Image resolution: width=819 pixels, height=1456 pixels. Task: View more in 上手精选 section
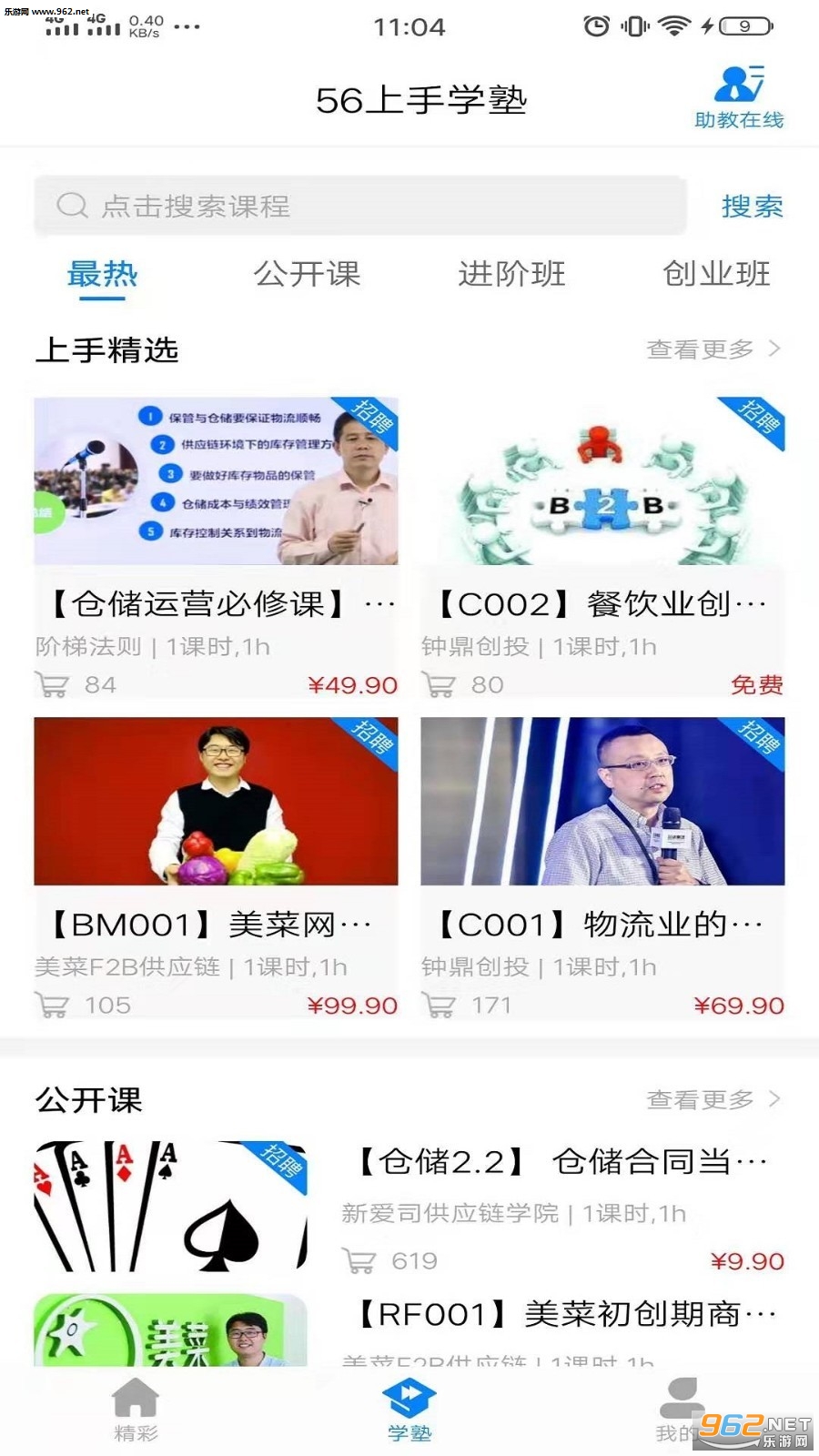pos(713,349)
